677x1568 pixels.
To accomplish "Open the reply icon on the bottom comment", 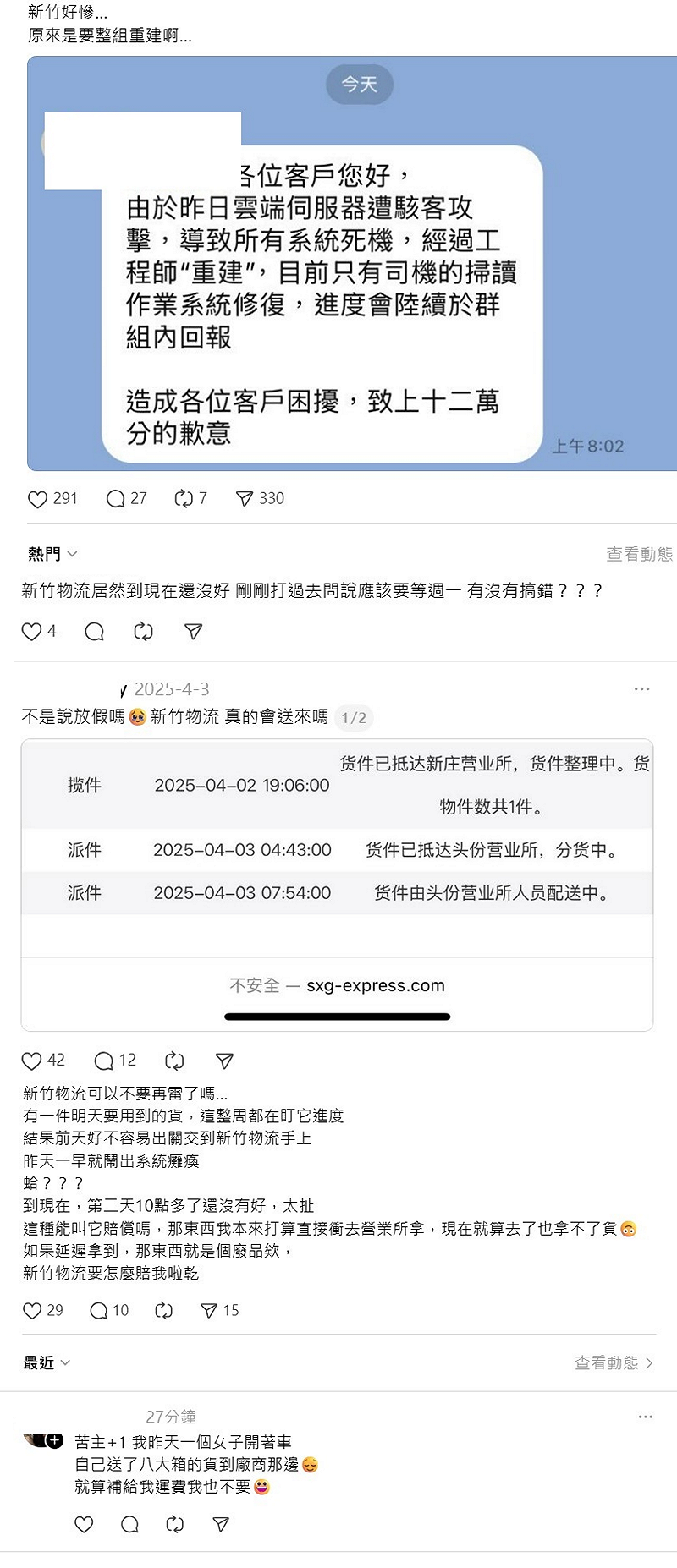I will [129, 1525].
